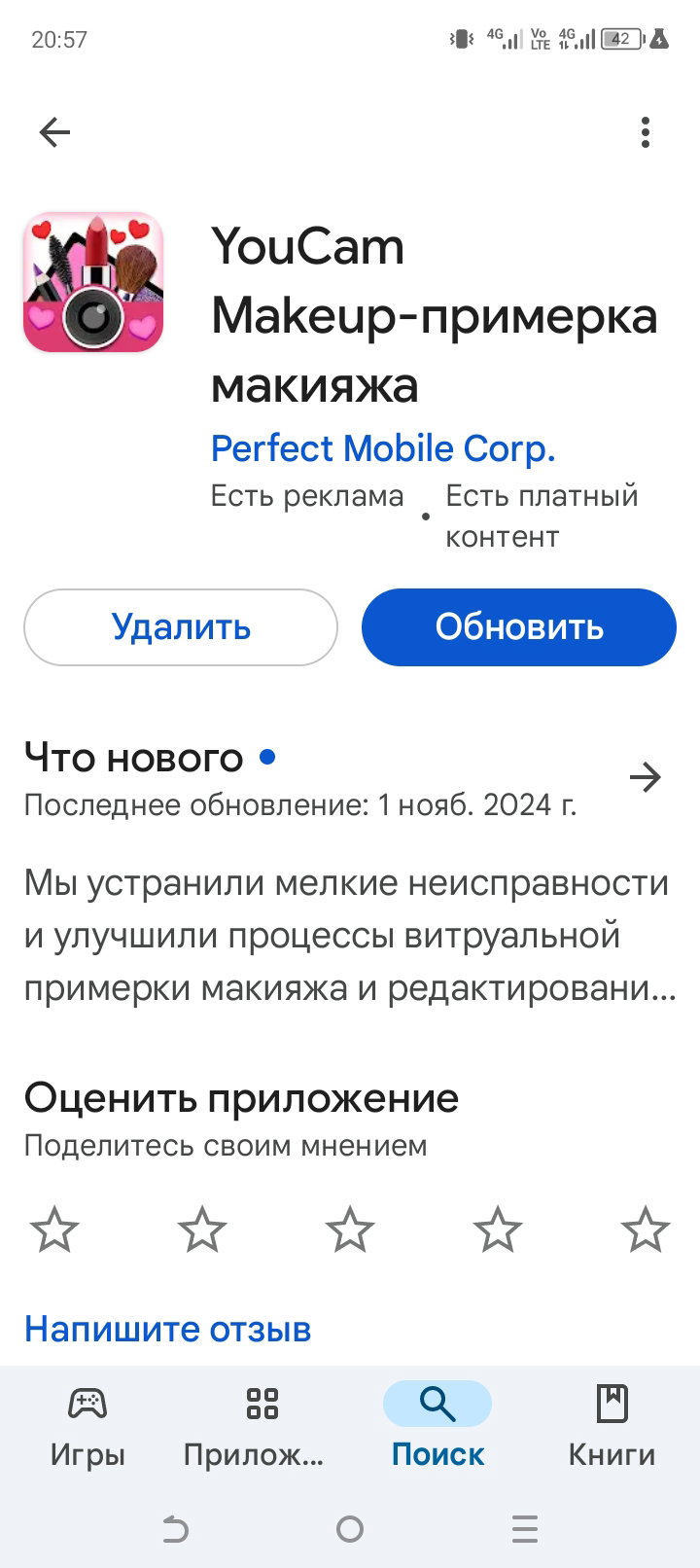Screen dimensions: 700x1568
Task: Rate the app three stars
Action: click(350, 1230)
